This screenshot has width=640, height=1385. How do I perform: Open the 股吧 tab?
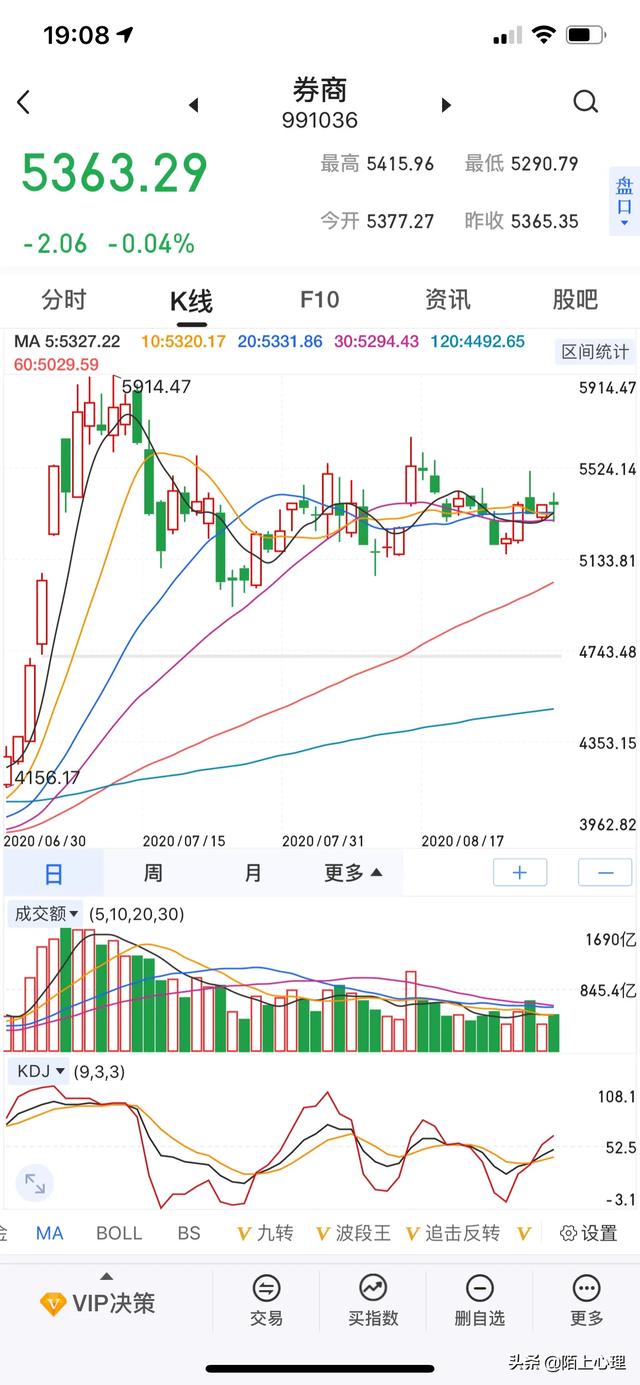[x=575, y=299]
